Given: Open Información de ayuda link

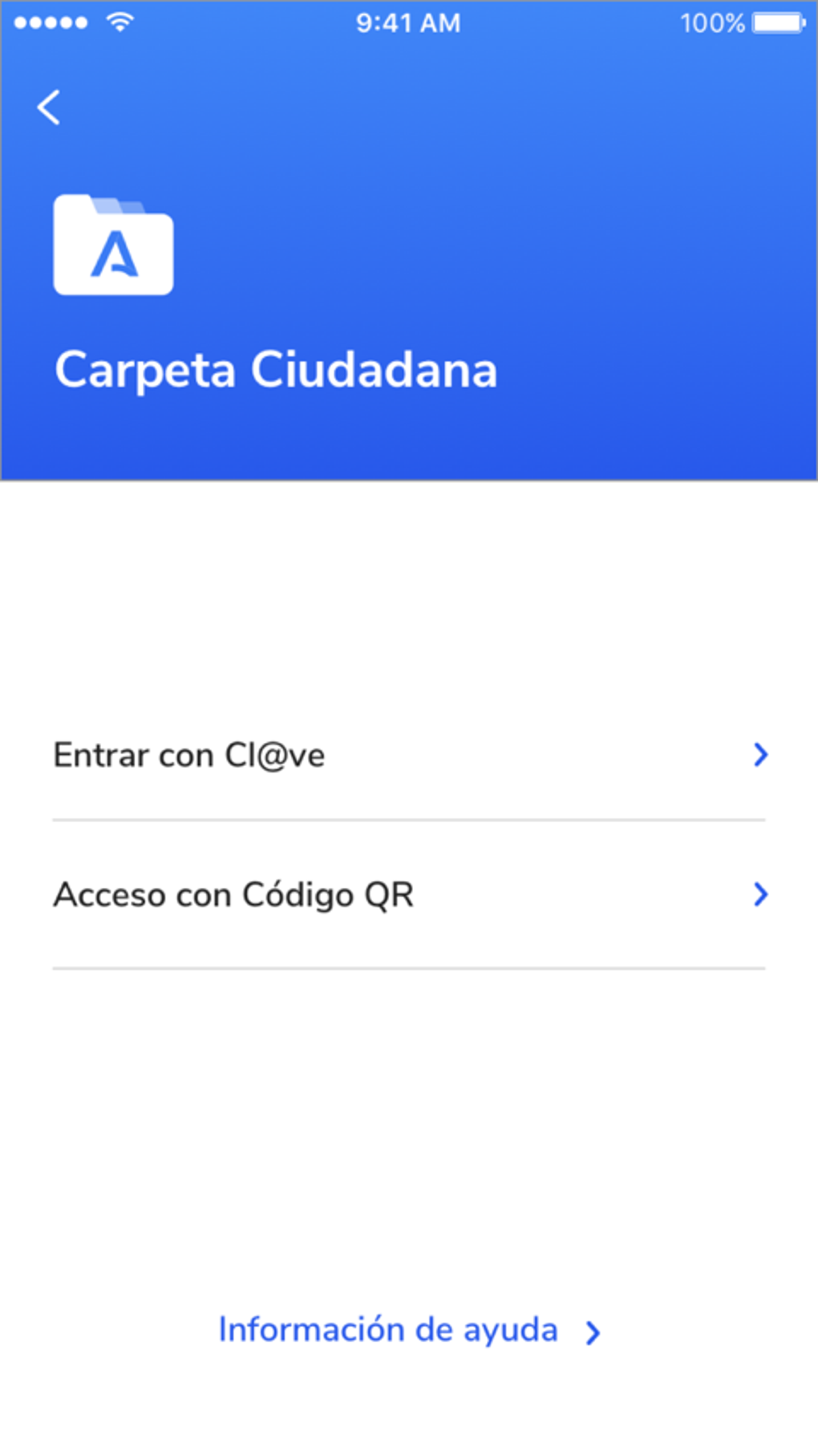Looking at the screenshot, I should (x=407, y=1331).
